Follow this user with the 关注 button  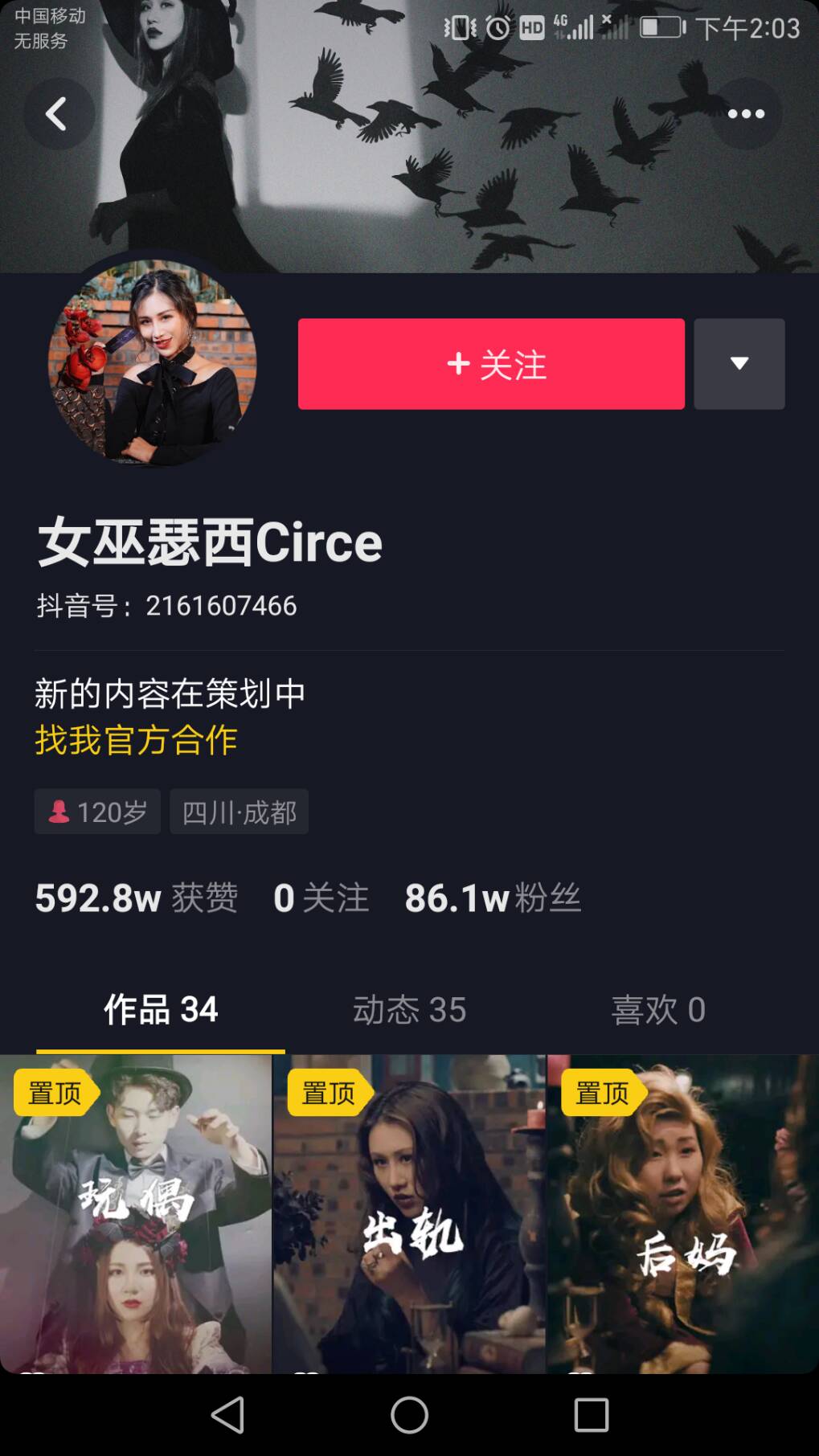491,364
